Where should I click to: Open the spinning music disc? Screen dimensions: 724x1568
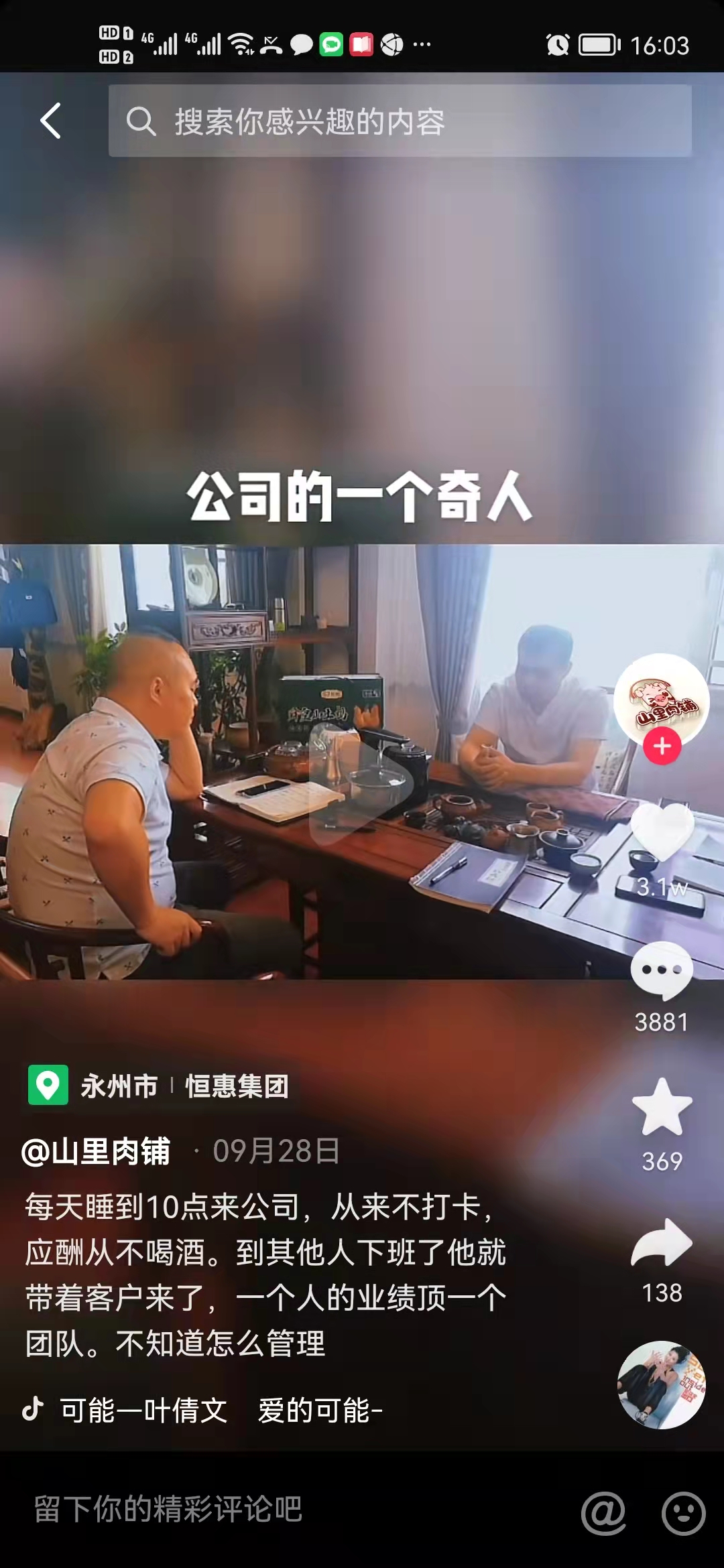point(662,1385)
